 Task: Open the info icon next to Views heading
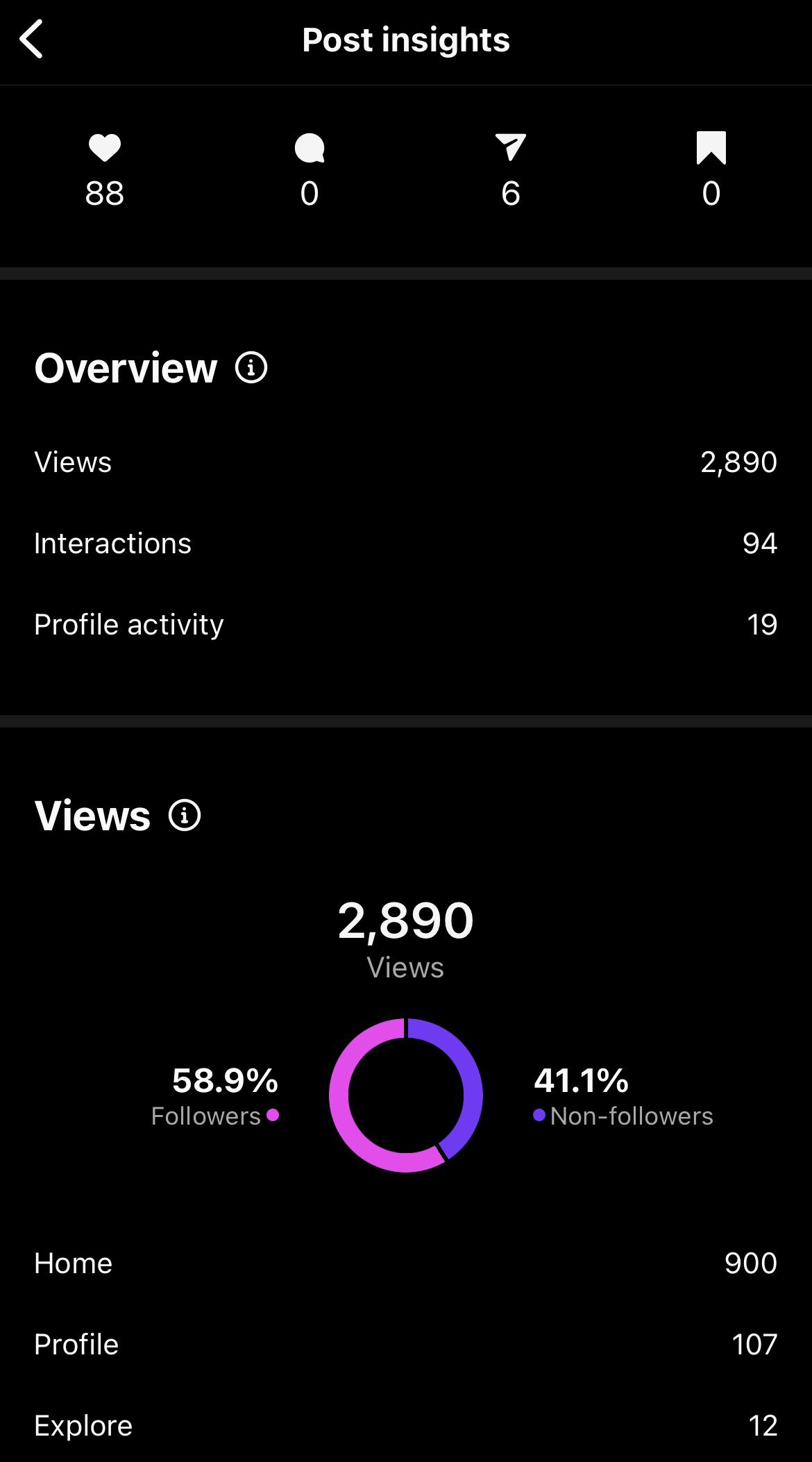coord(185,815)
